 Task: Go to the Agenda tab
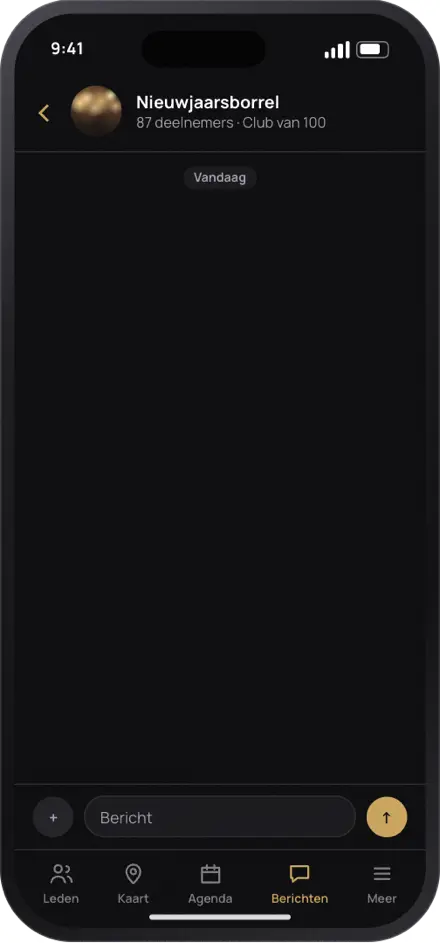pyautogui.click(x=210, y=884)
